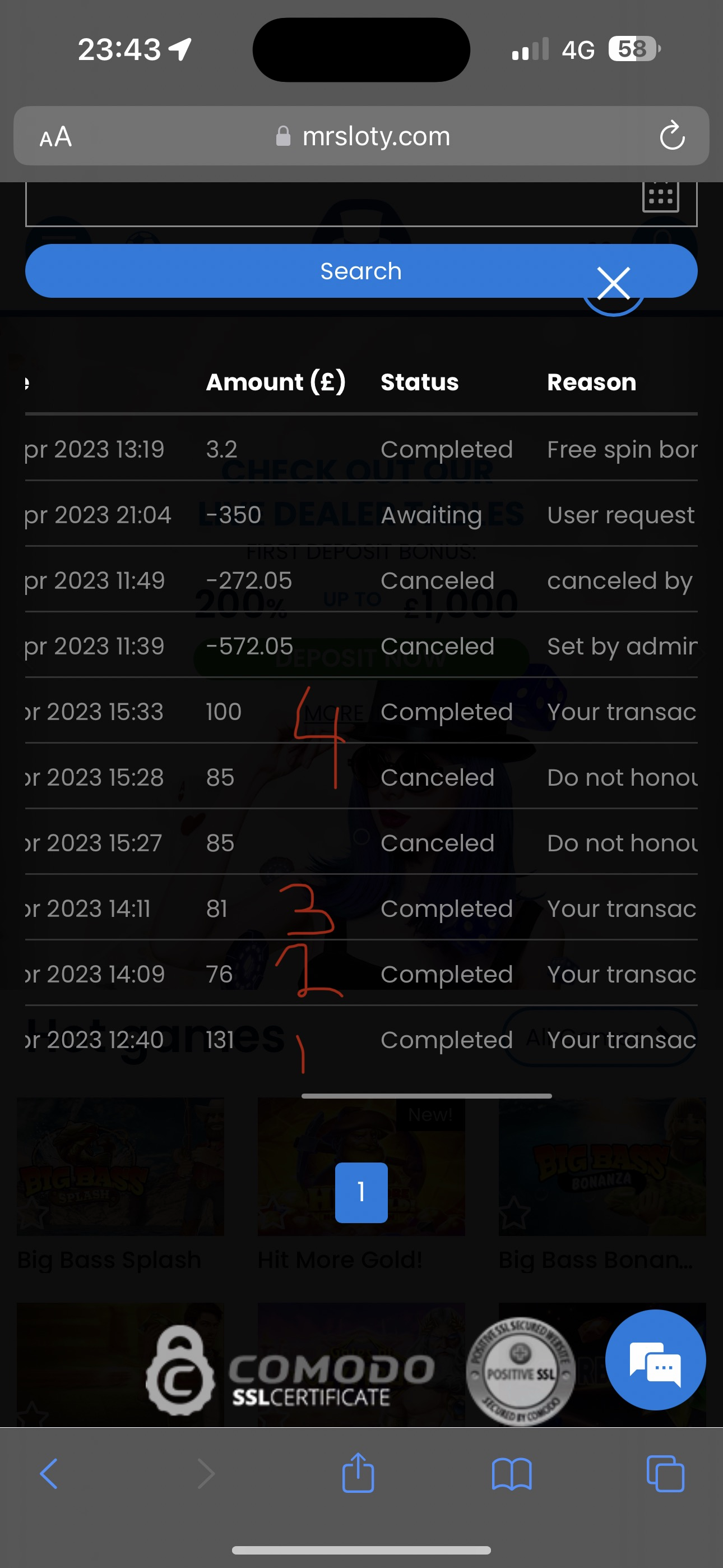This screenshot has width=723, height=1568.
Task: Show open Safari tabs
Action: tap(665, 1474)
